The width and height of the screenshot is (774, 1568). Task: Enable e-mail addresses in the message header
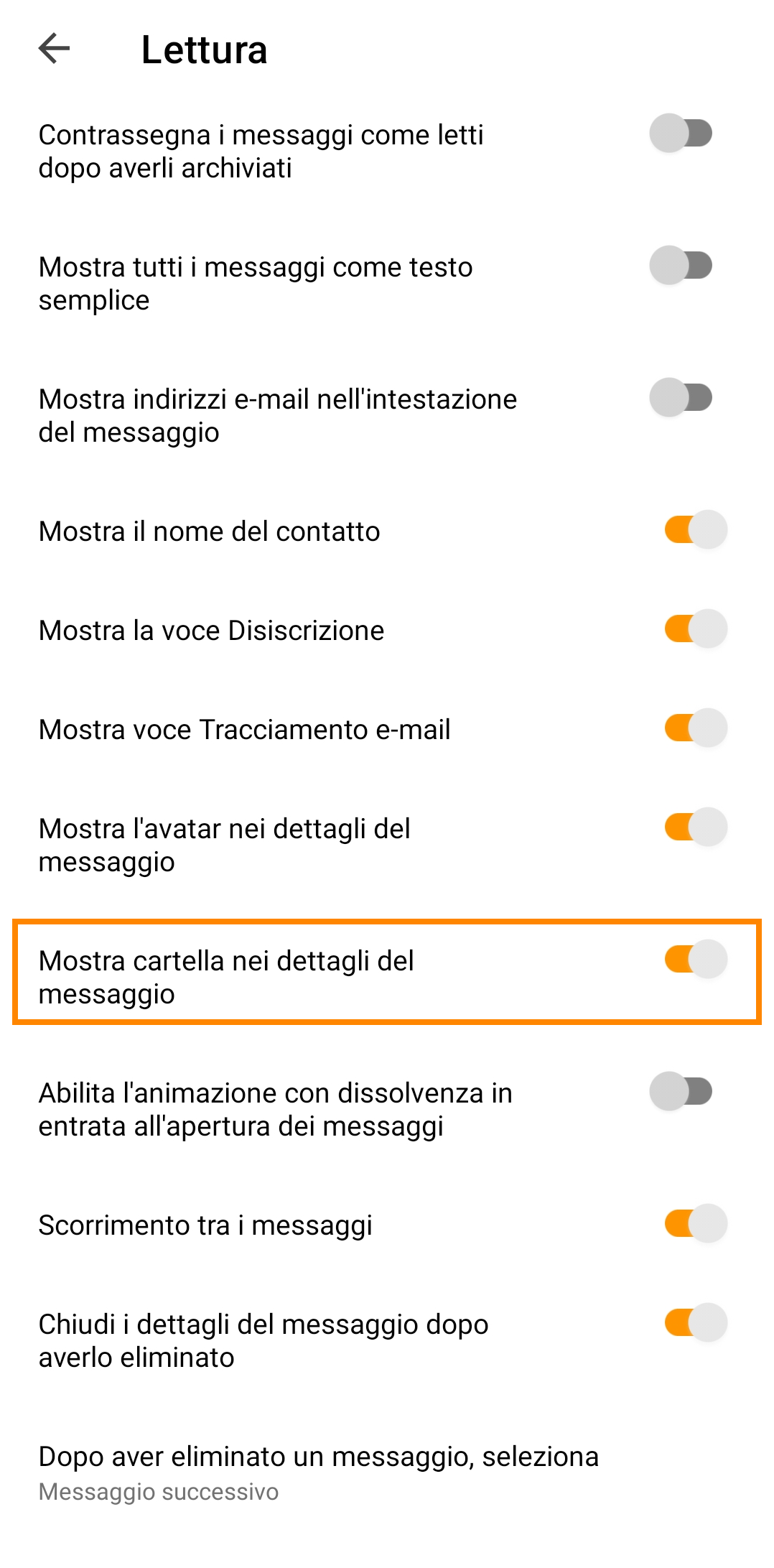point(681,398)
